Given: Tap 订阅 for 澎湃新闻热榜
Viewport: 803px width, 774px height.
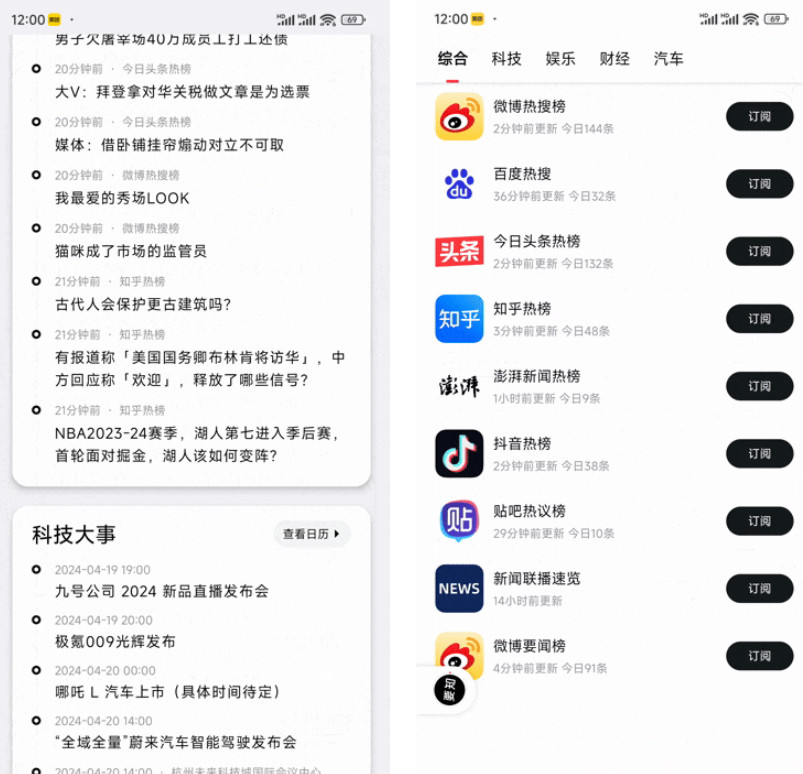Looking at the screenshot, I should [x=759, y=386].
